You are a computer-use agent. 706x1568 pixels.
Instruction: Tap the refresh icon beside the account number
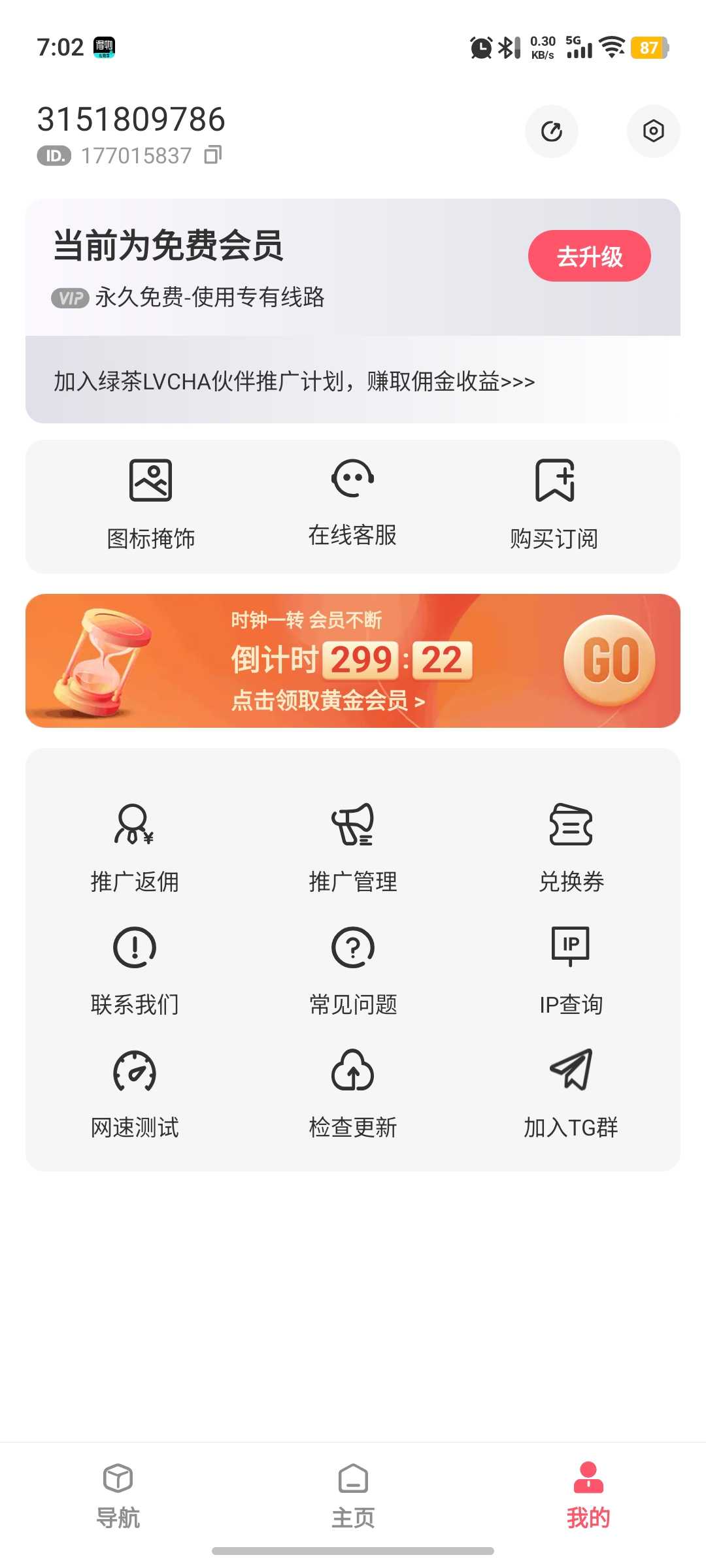click(552, 131)
